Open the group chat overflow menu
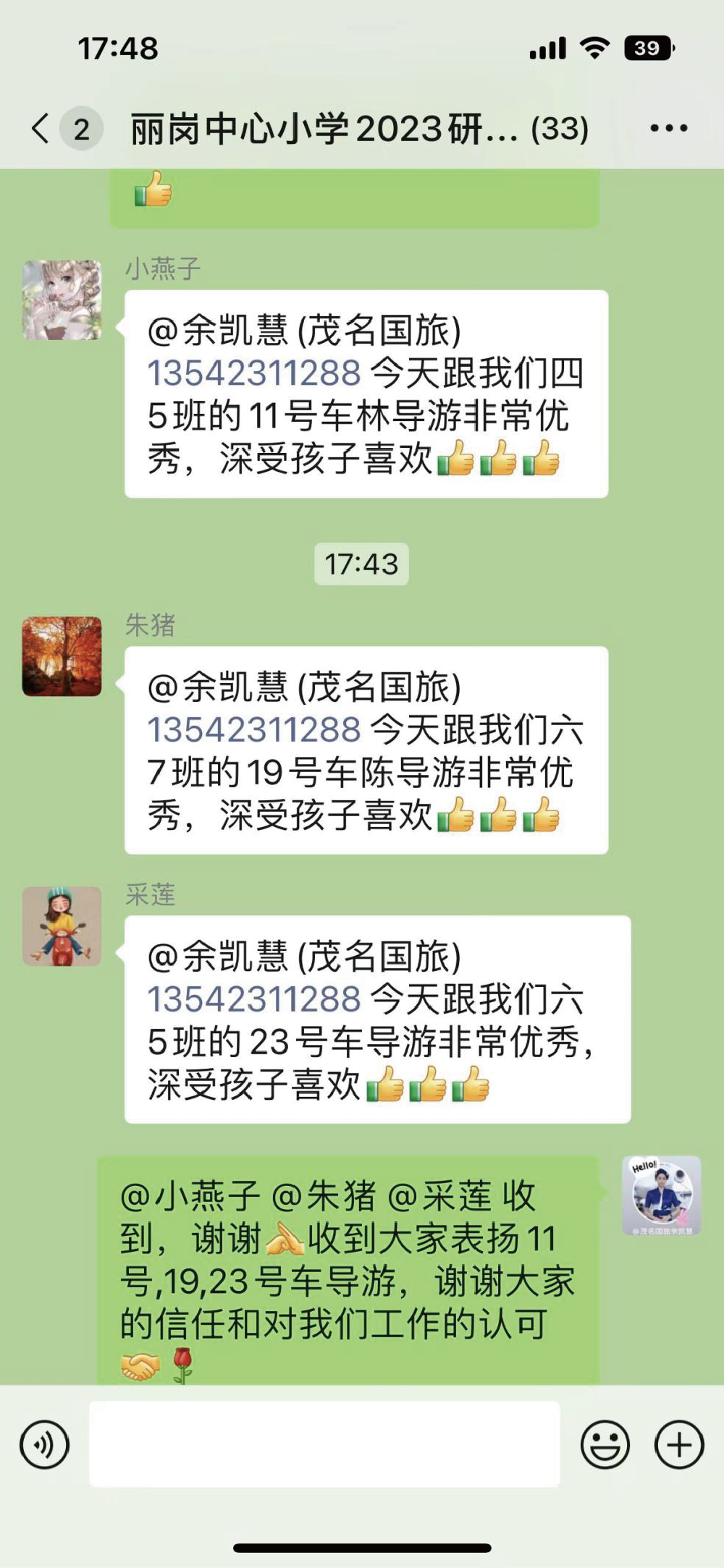724x1568 pixels. (x=668, y=129)
